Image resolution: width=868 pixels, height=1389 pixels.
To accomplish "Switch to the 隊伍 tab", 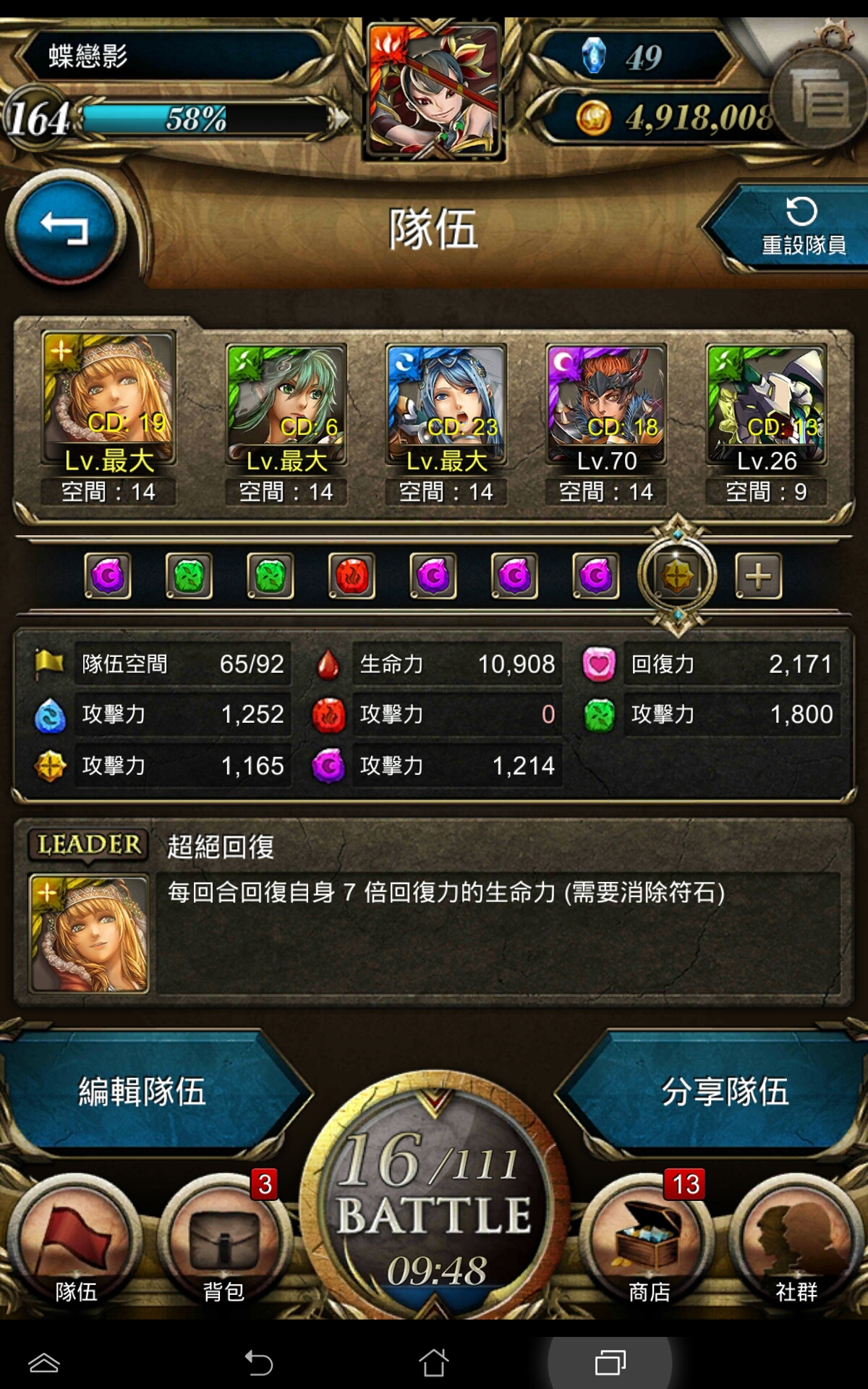I will pos(75,1241).
